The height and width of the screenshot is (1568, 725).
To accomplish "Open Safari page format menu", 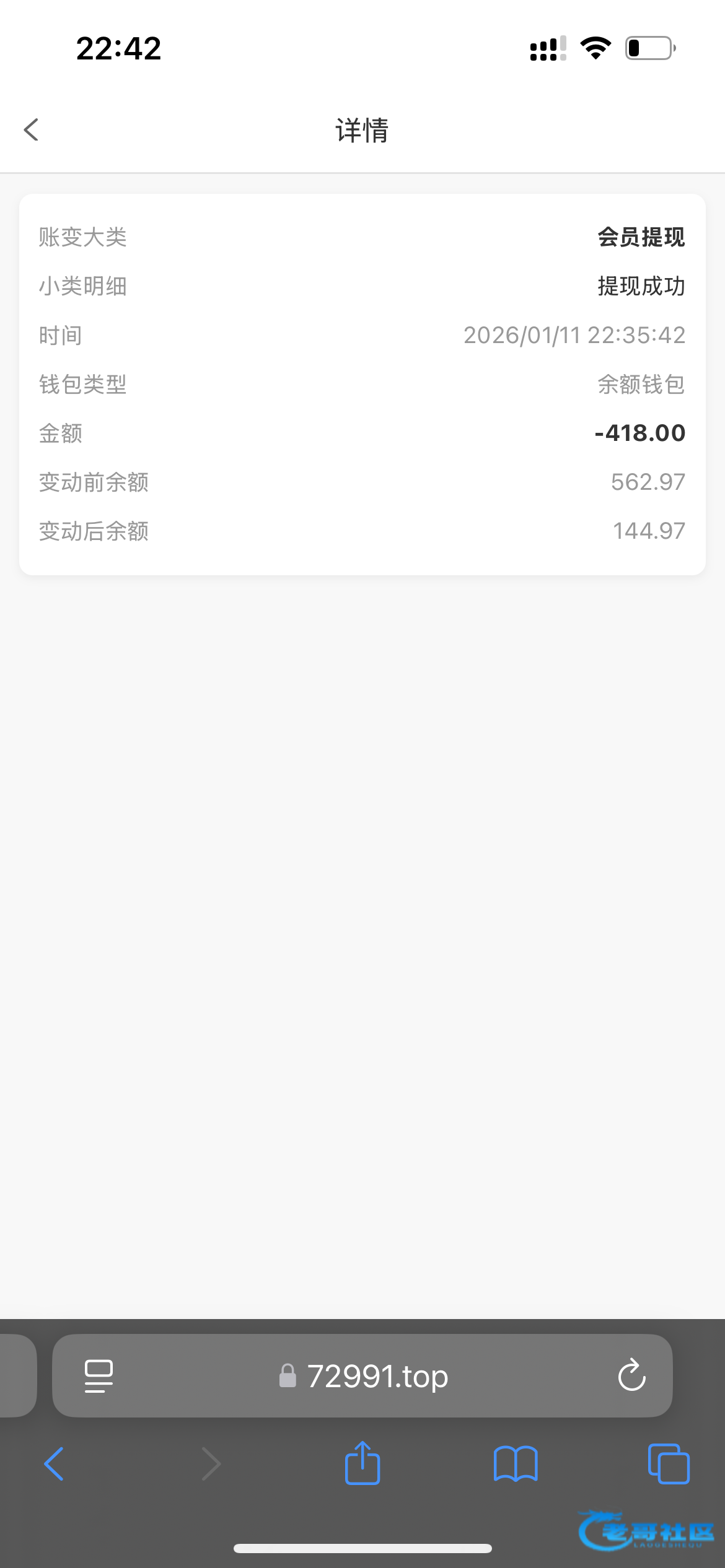I will (x=99, y=1376).
